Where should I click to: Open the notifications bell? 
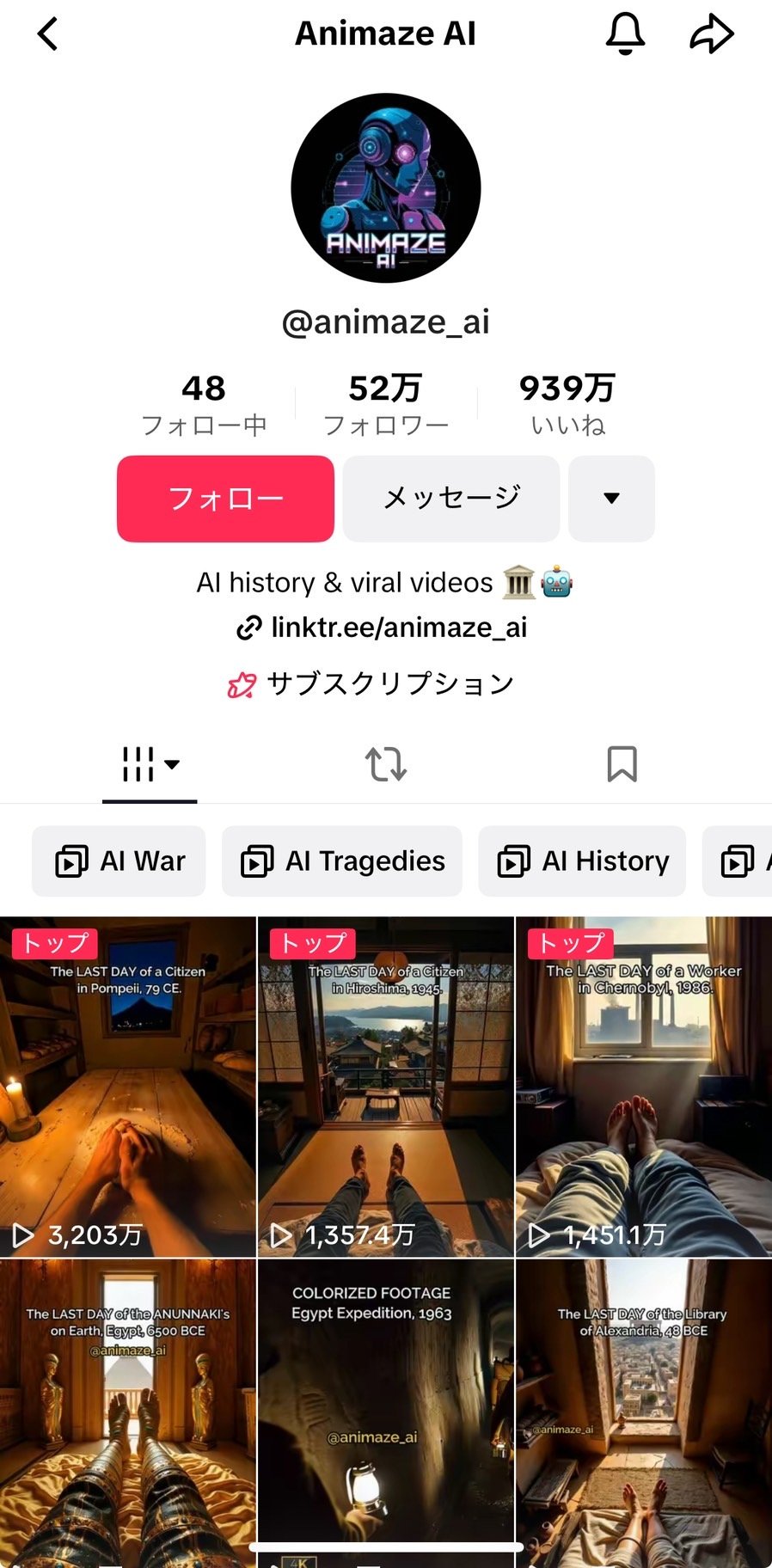click(625, 34)
